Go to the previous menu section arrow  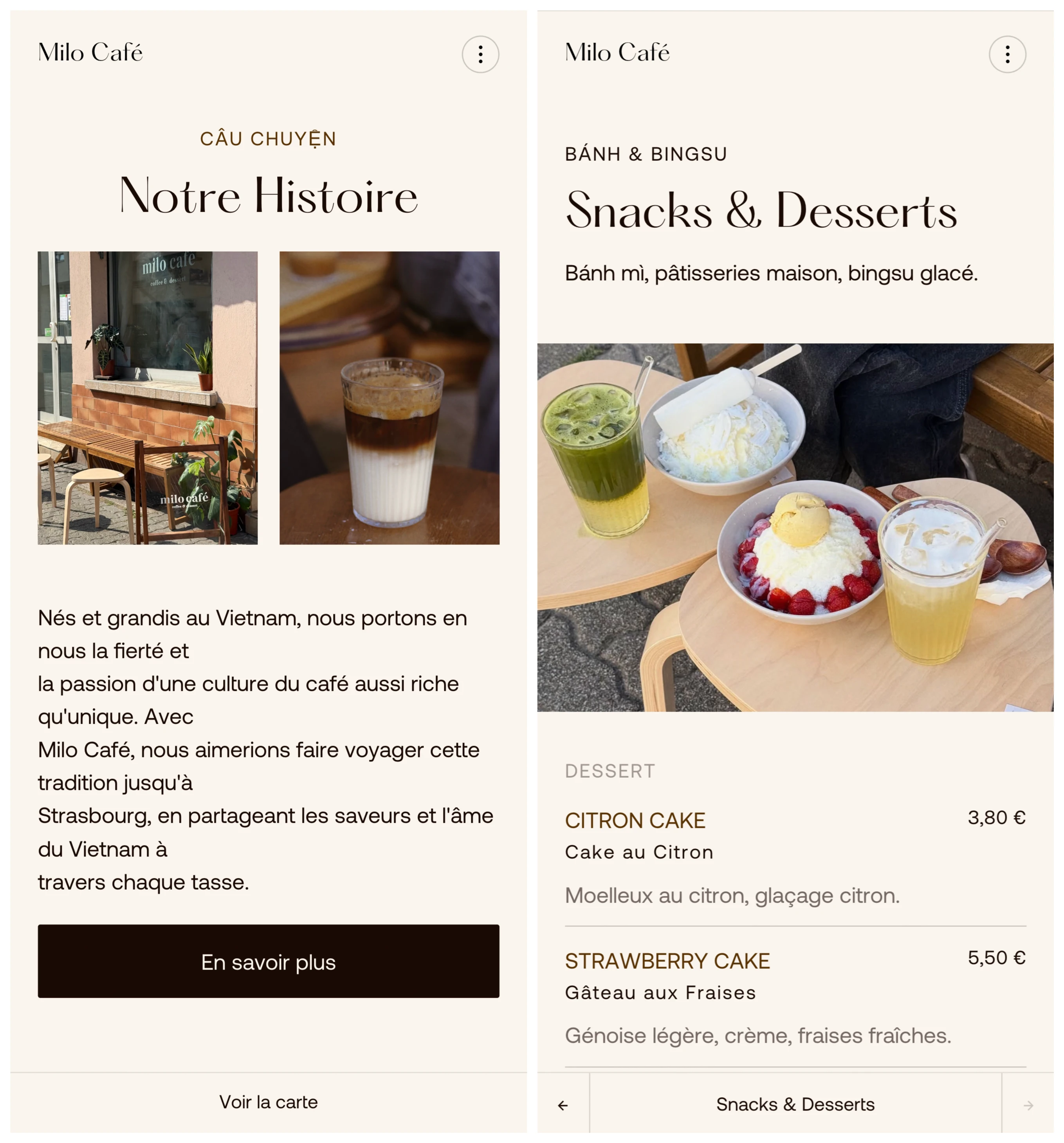click(563, 1105)
